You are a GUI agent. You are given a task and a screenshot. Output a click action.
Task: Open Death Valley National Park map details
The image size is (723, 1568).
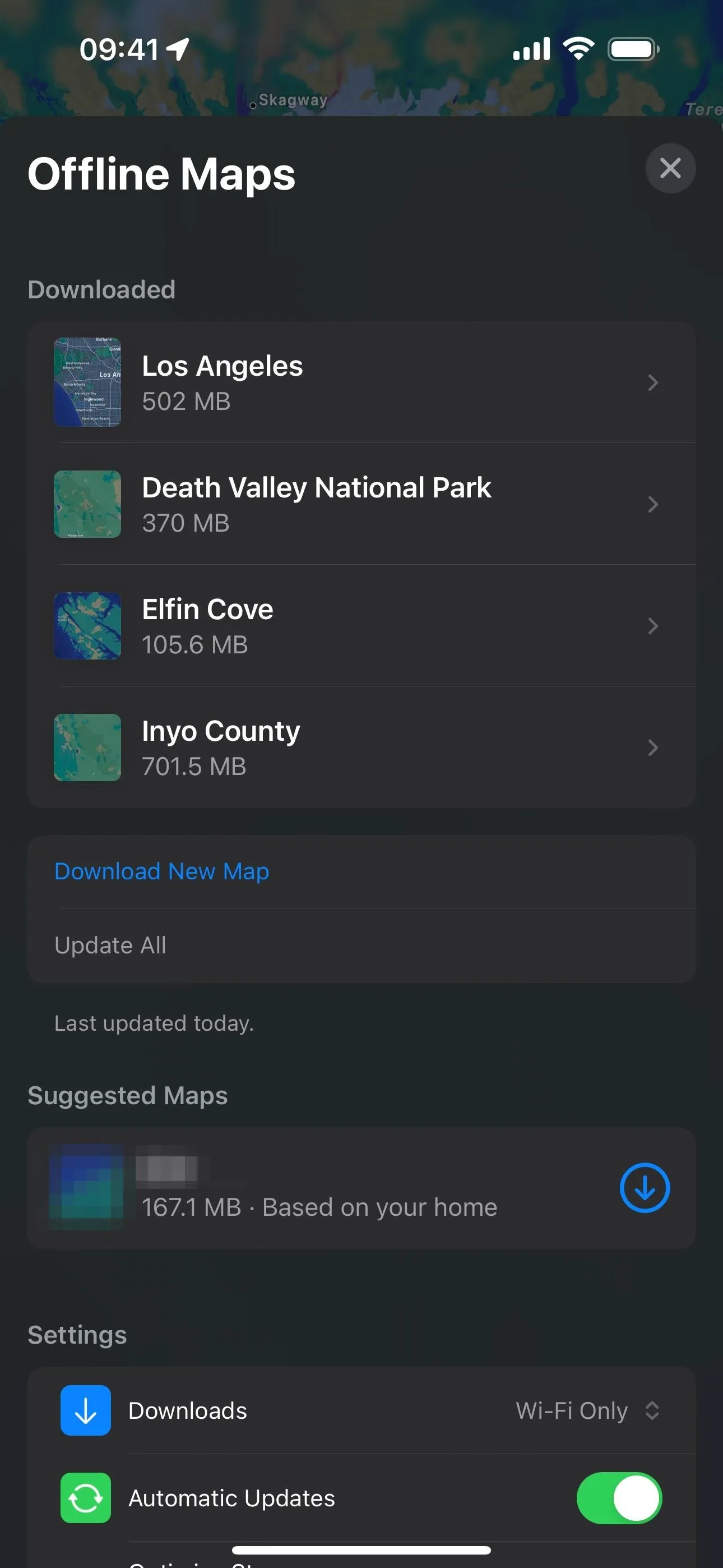click(361, 504)
